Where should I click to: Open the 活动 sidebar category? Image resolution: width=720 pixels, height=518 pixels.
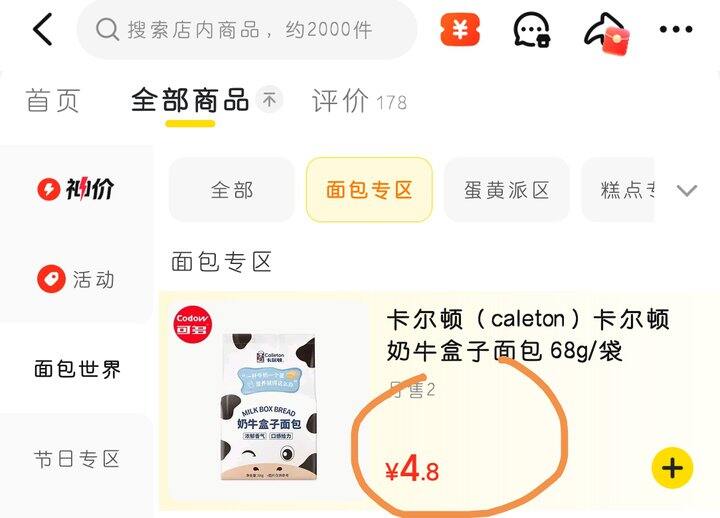tap(75, 279)
